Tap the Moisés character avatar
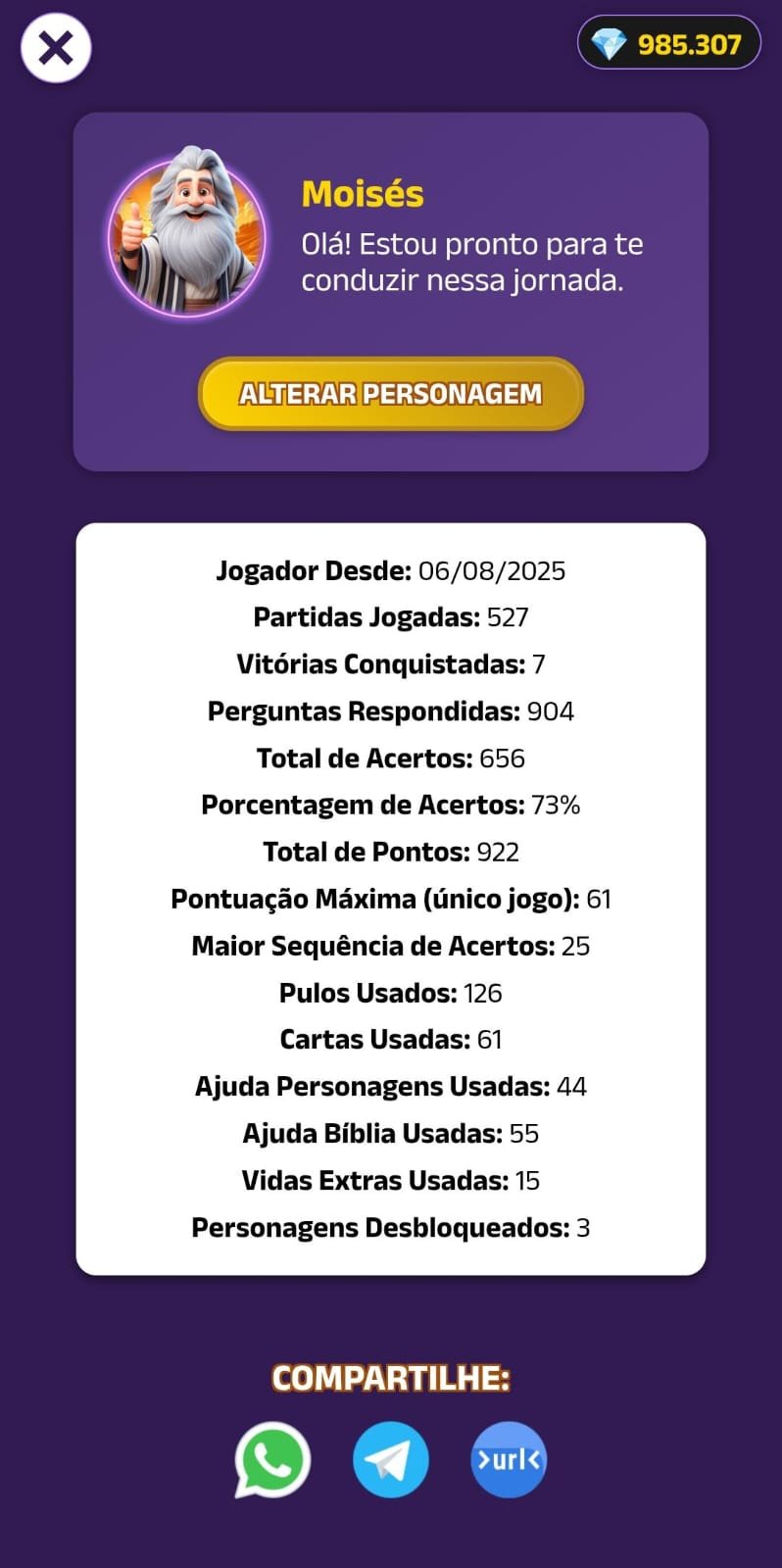The height and width of the screenshot is (1568, 782). pos(187,235)
